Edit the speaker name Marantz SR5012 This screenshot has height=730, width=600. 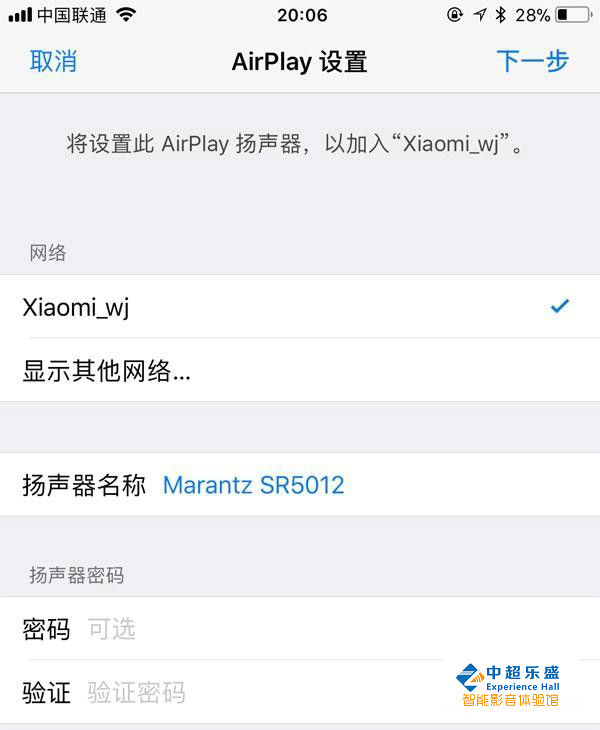click(x=253, y=486)
